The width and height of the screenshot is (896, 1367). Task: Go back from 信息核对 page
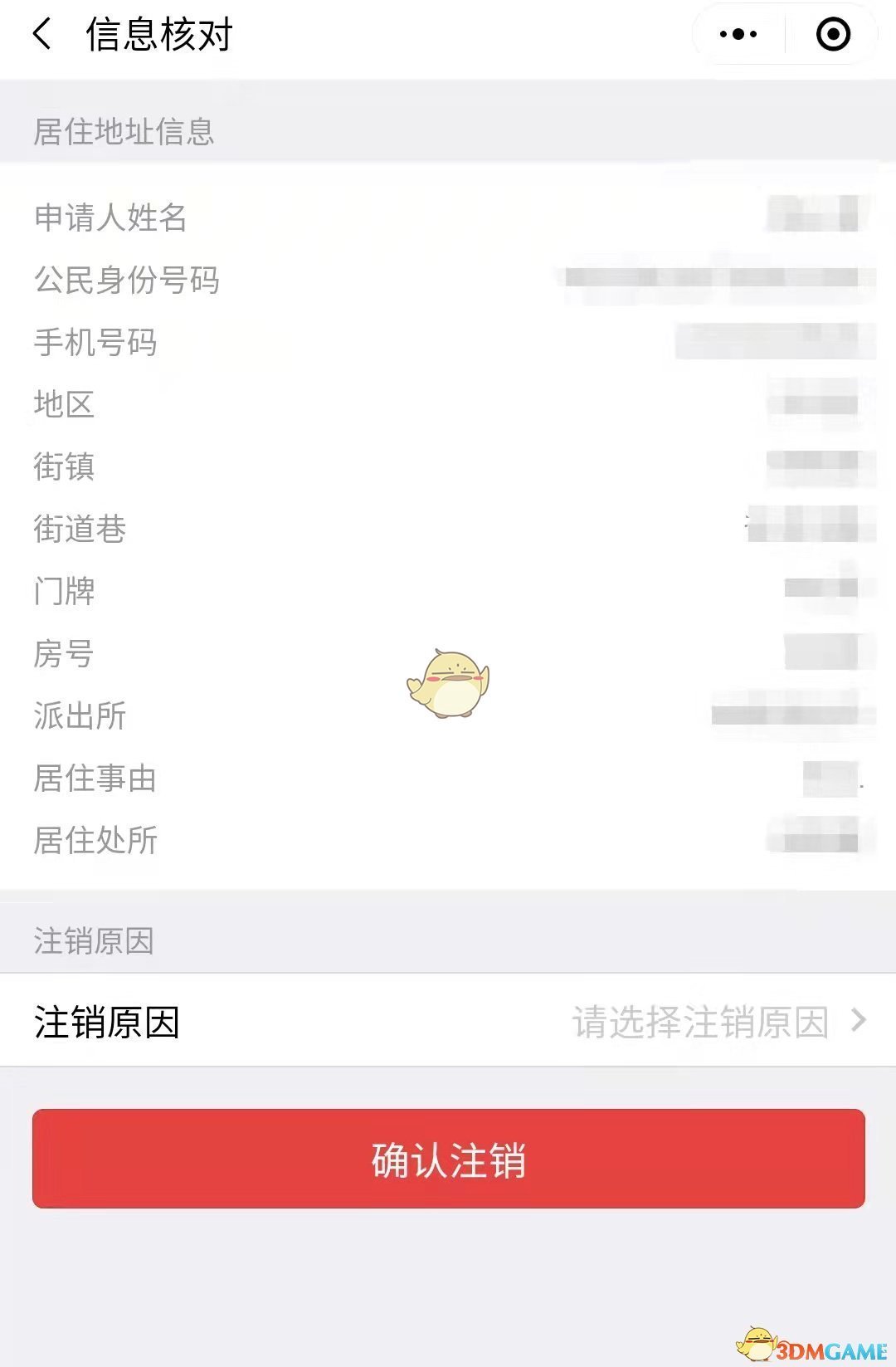pyautogui.click(x=42, y=35)
